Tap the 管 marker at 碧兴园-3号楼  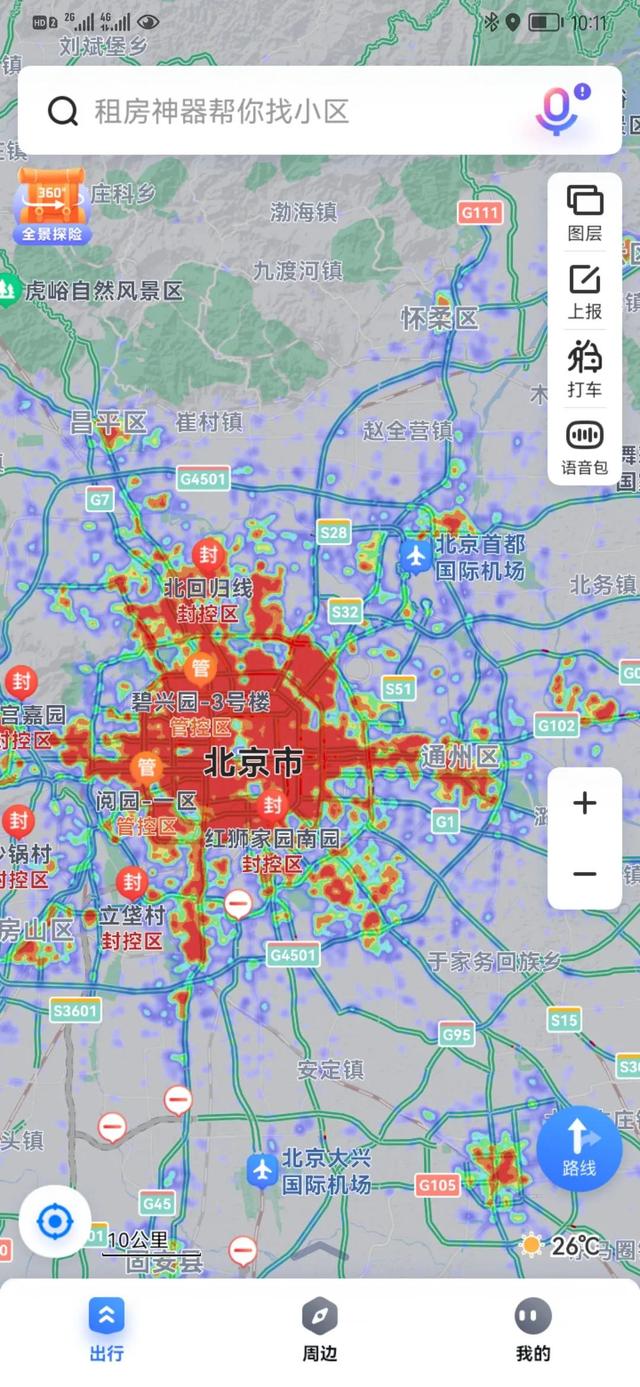click(x=202, y=666)
